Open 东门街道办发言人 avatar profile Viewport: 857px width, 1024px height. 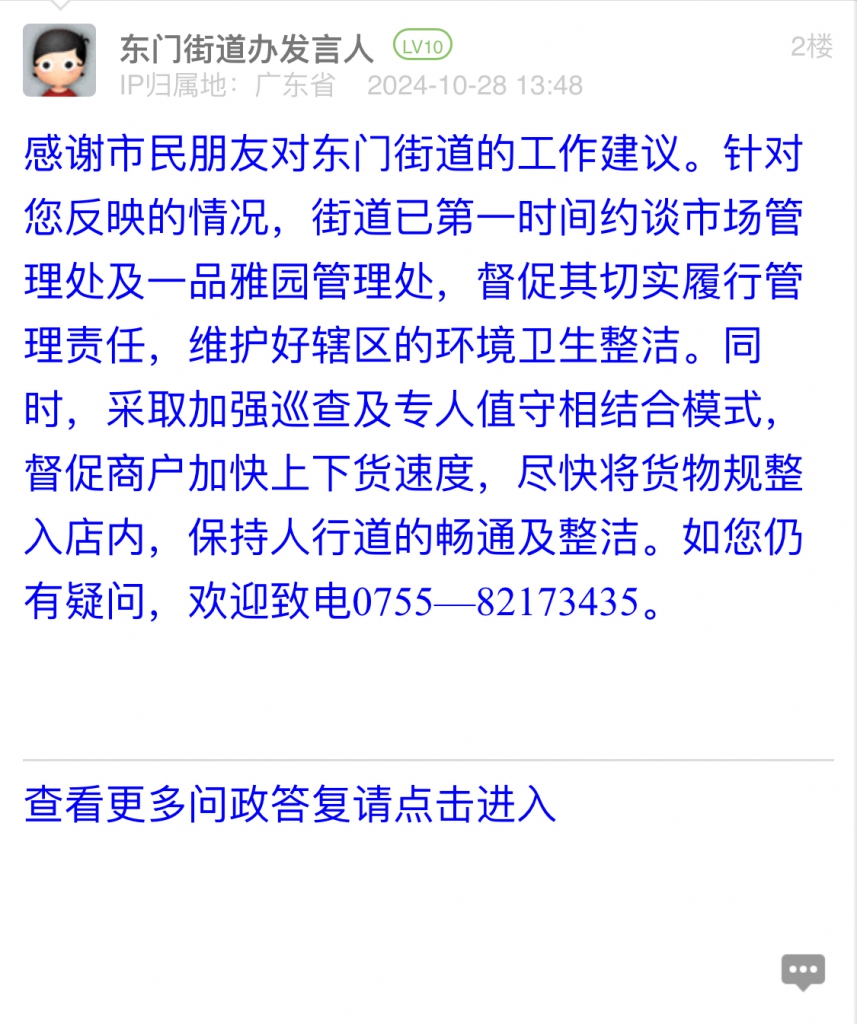click(59, 60)
